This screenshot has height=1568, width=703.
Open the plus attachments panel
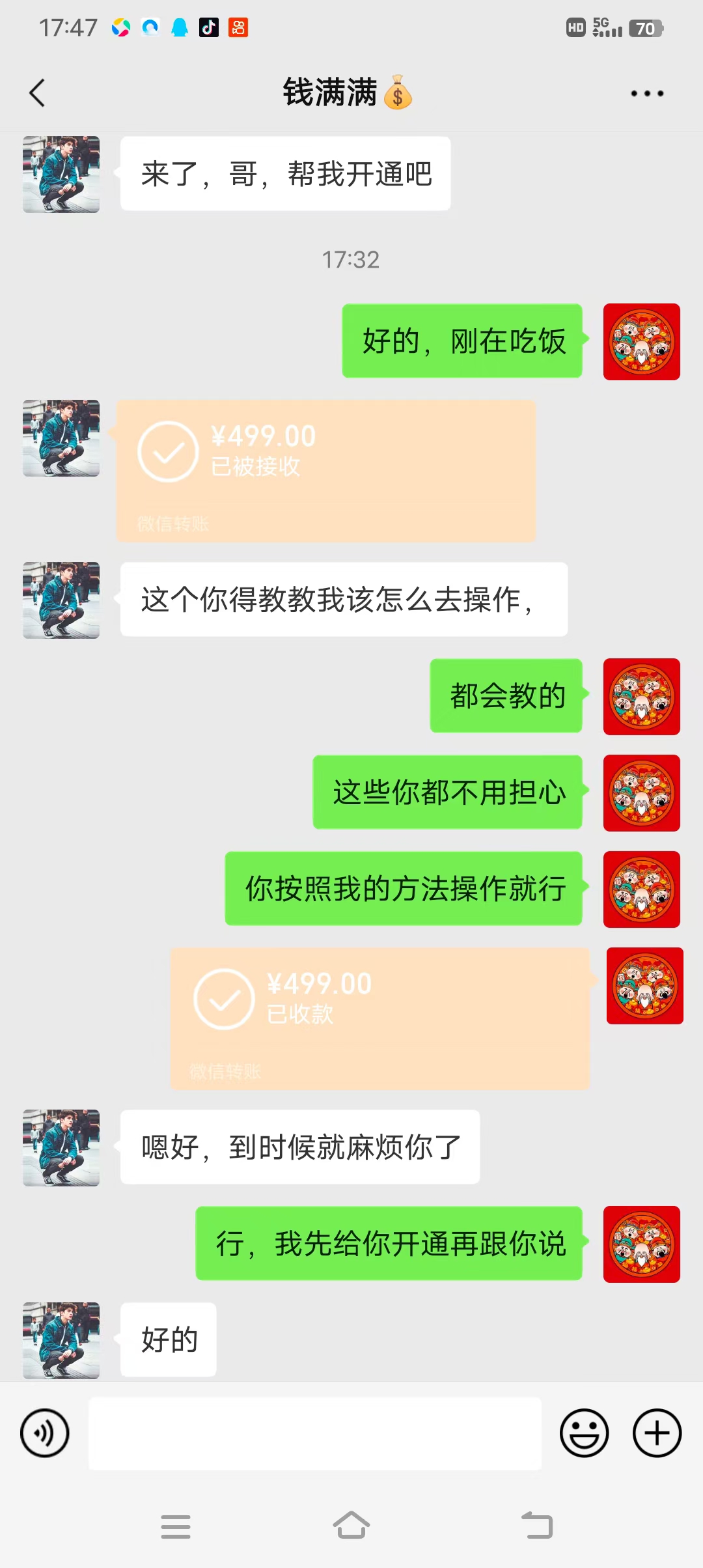point(657,1433)
